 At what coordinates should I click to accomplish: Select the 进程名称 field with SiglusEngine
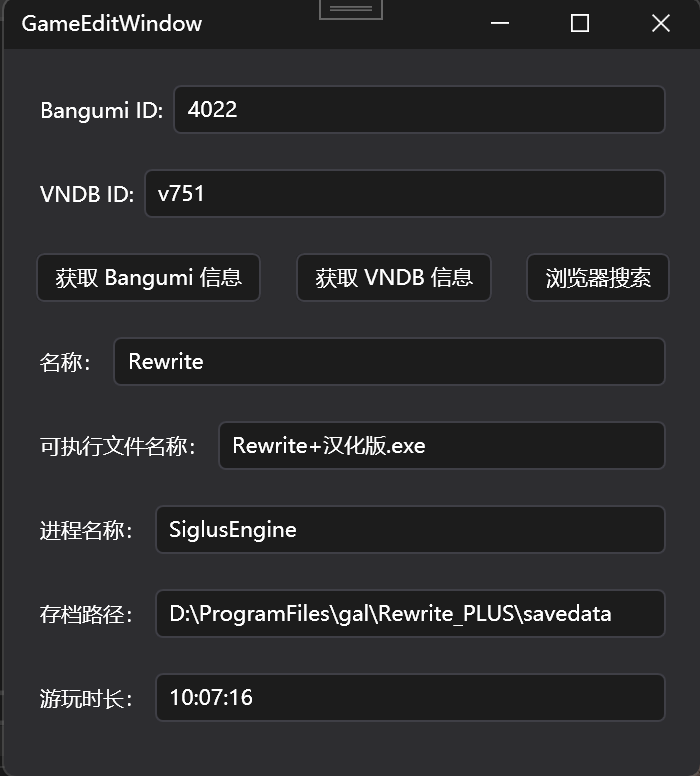[x=410, y=530]
